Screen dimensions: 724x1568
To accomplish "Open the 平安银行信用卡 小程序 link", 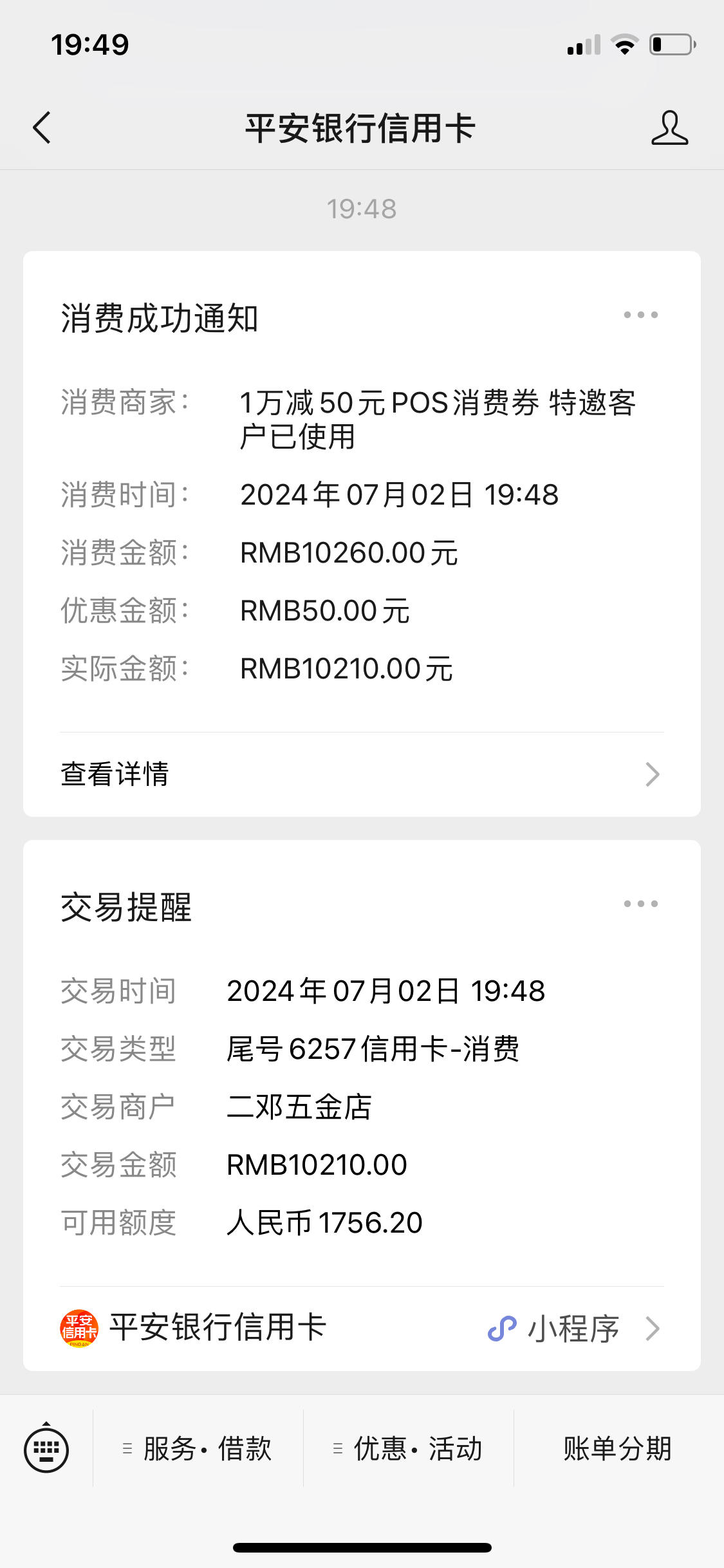I will tap(362, 1328).
